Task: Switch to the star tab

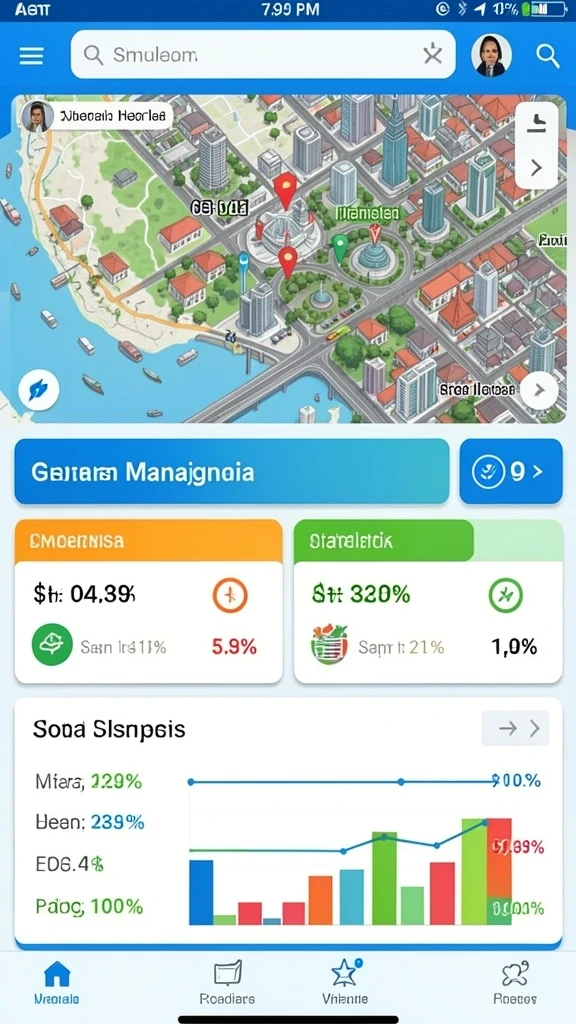Action: (345, 982)
